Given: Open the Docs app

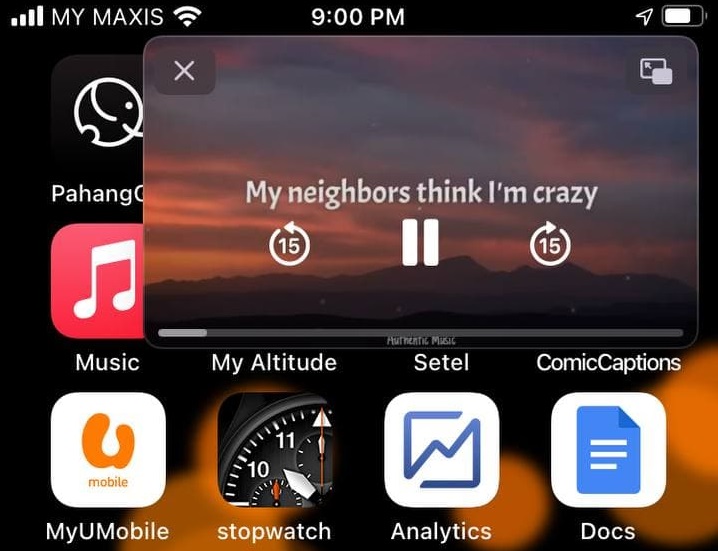Looking at the screenshot, I should [x=608, y=449].
